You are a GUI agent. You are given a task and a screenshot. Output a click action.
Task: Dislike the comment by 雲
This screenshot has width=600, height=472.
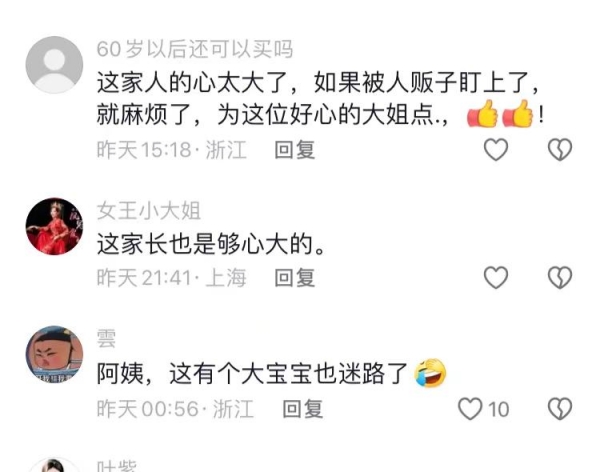click(560, 408)
